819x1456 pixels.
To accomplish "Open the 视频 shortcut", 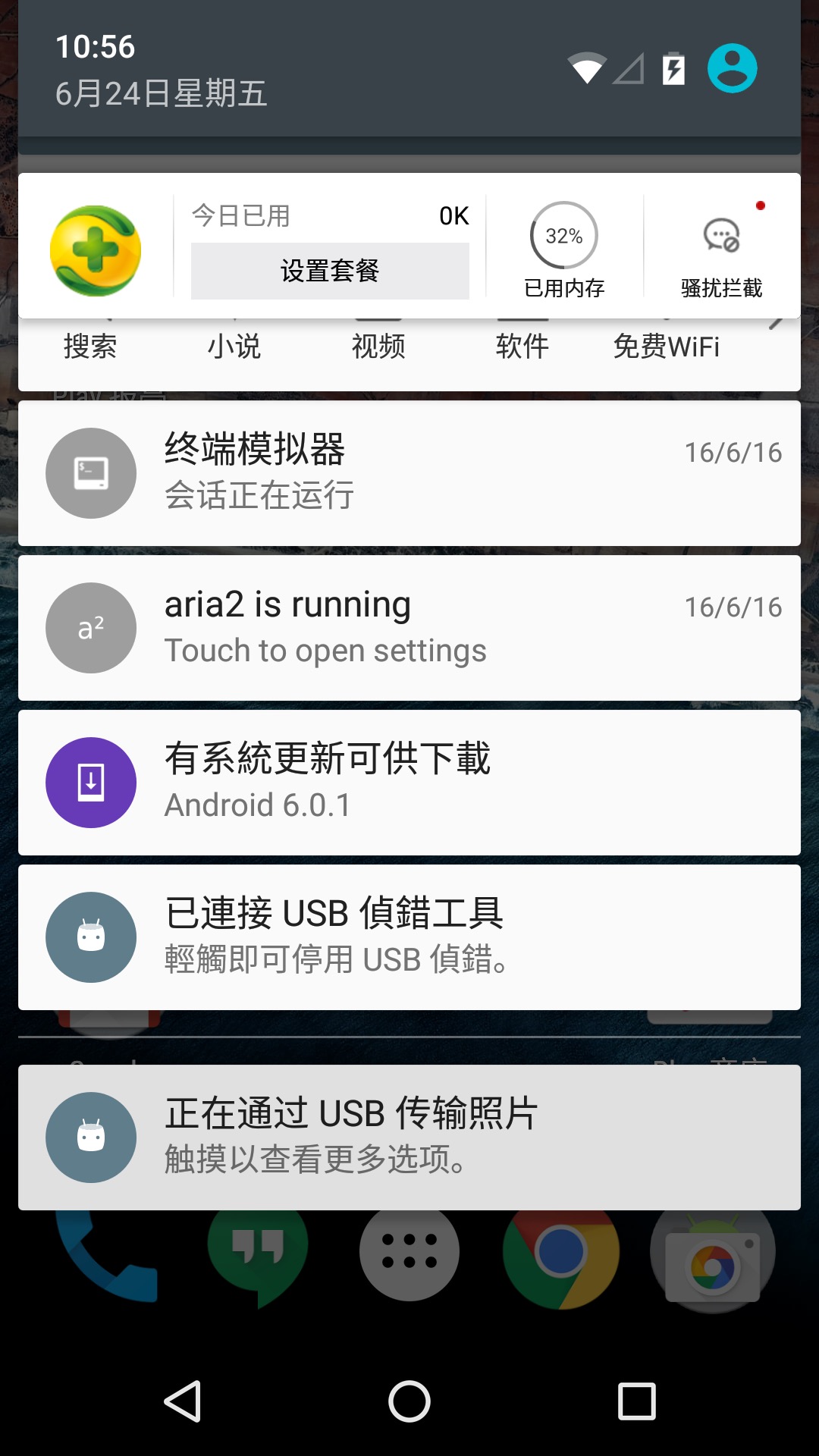I will pyautogui.click(x=378, y=346).
